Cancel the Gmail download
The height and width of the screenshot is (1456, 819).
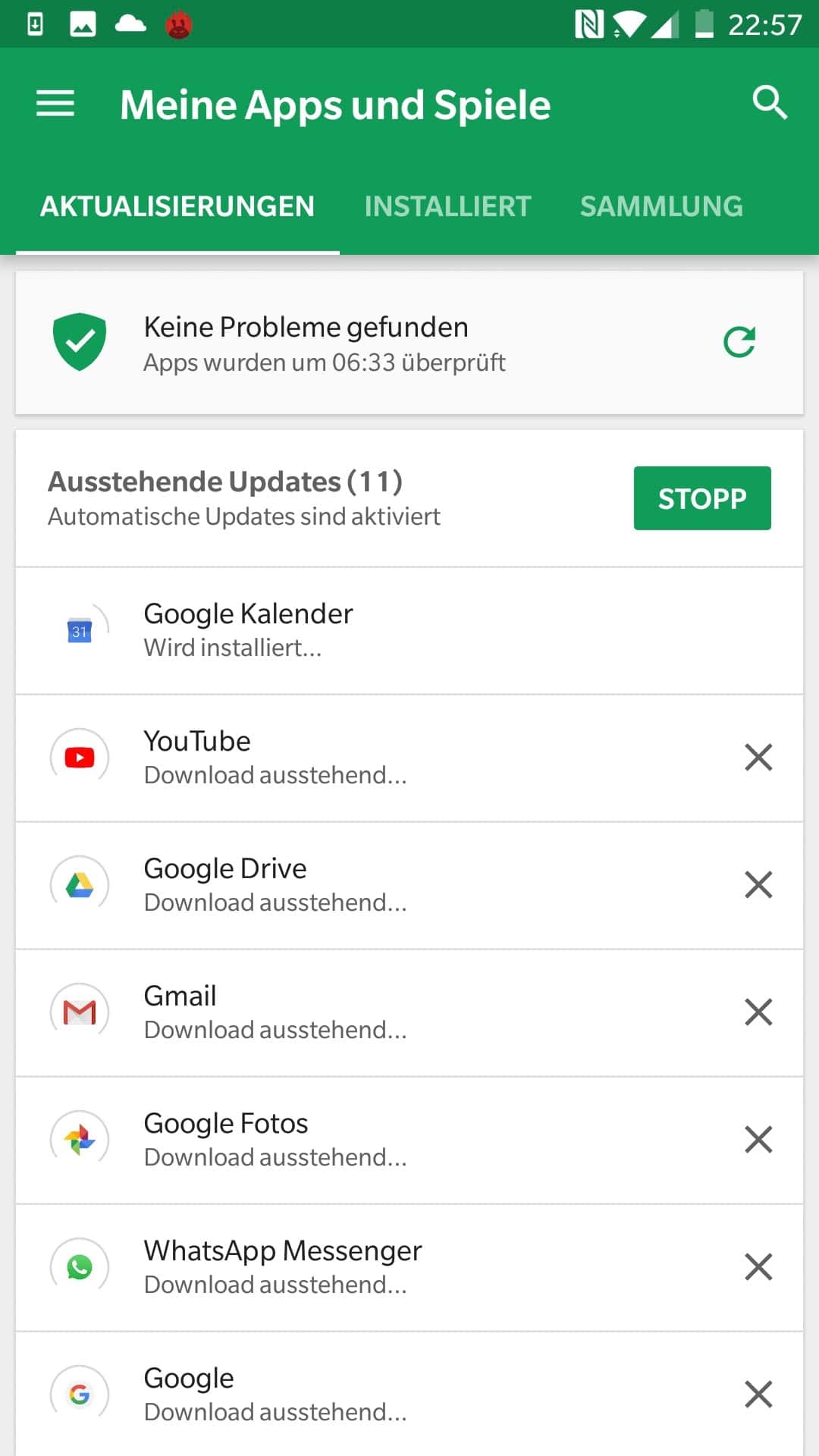pyautogui.click(x=758, y=1012)
